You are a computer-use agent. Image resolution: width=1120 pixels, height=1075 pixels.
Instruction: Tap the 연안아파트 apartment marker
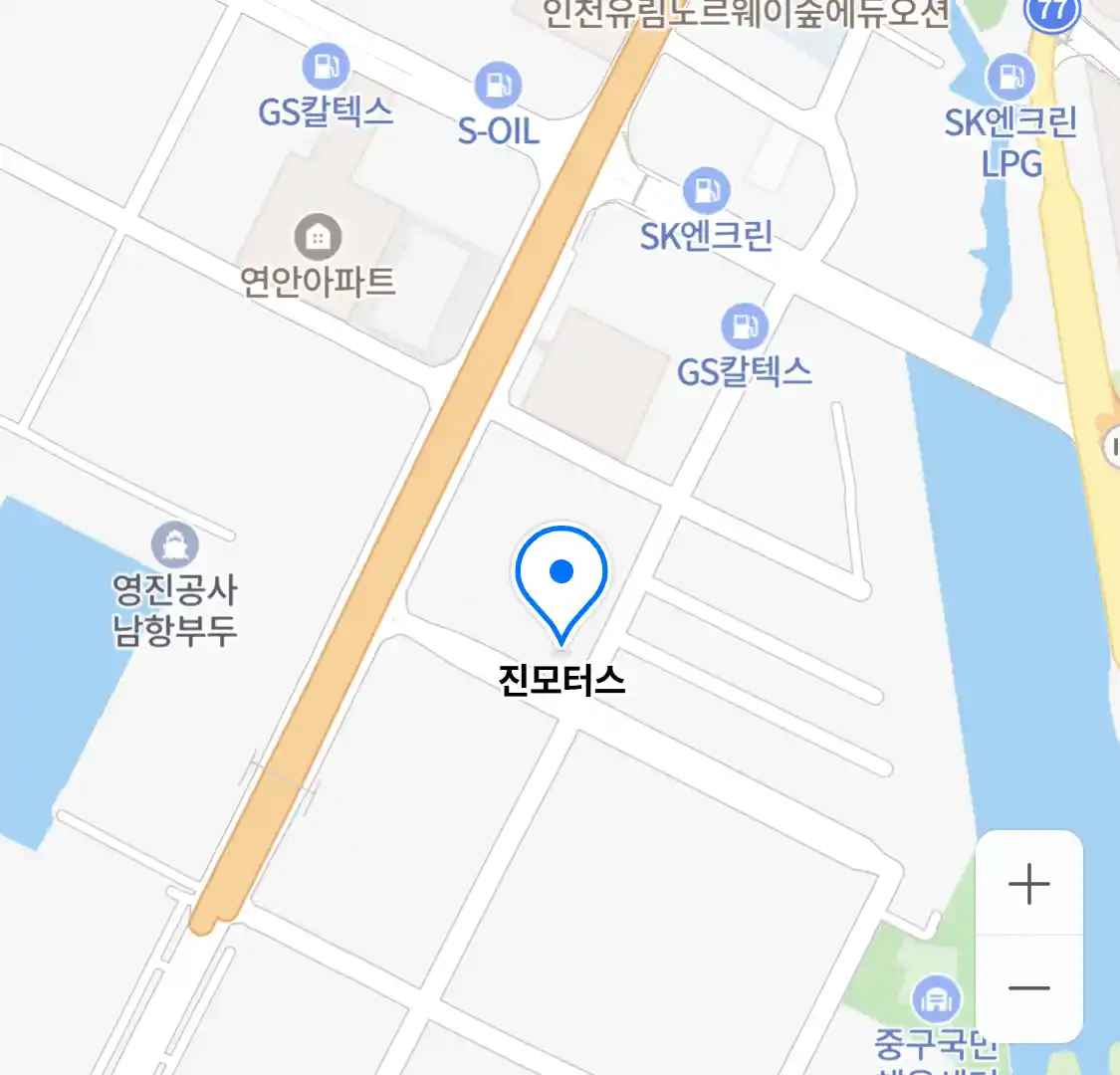[318, 238]
